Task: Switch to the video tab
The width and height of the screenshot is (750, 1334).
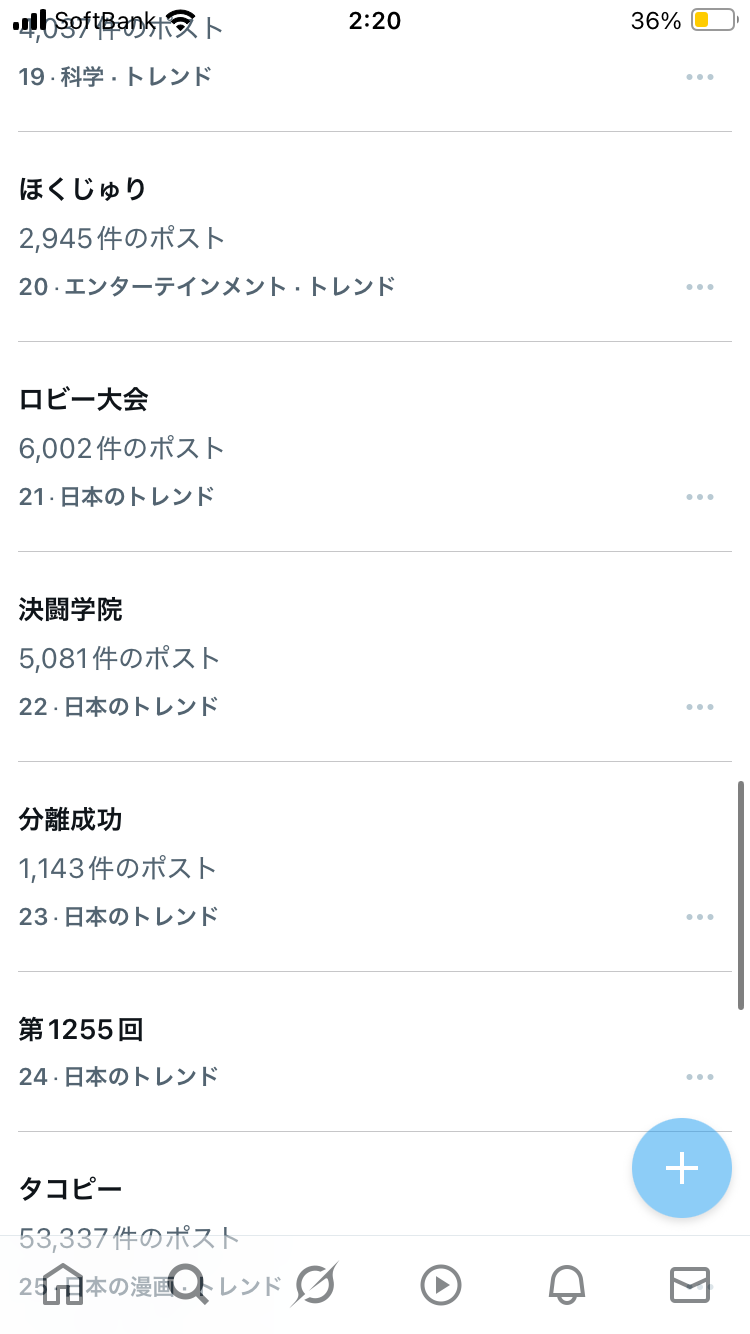Action: (440, 1285)
